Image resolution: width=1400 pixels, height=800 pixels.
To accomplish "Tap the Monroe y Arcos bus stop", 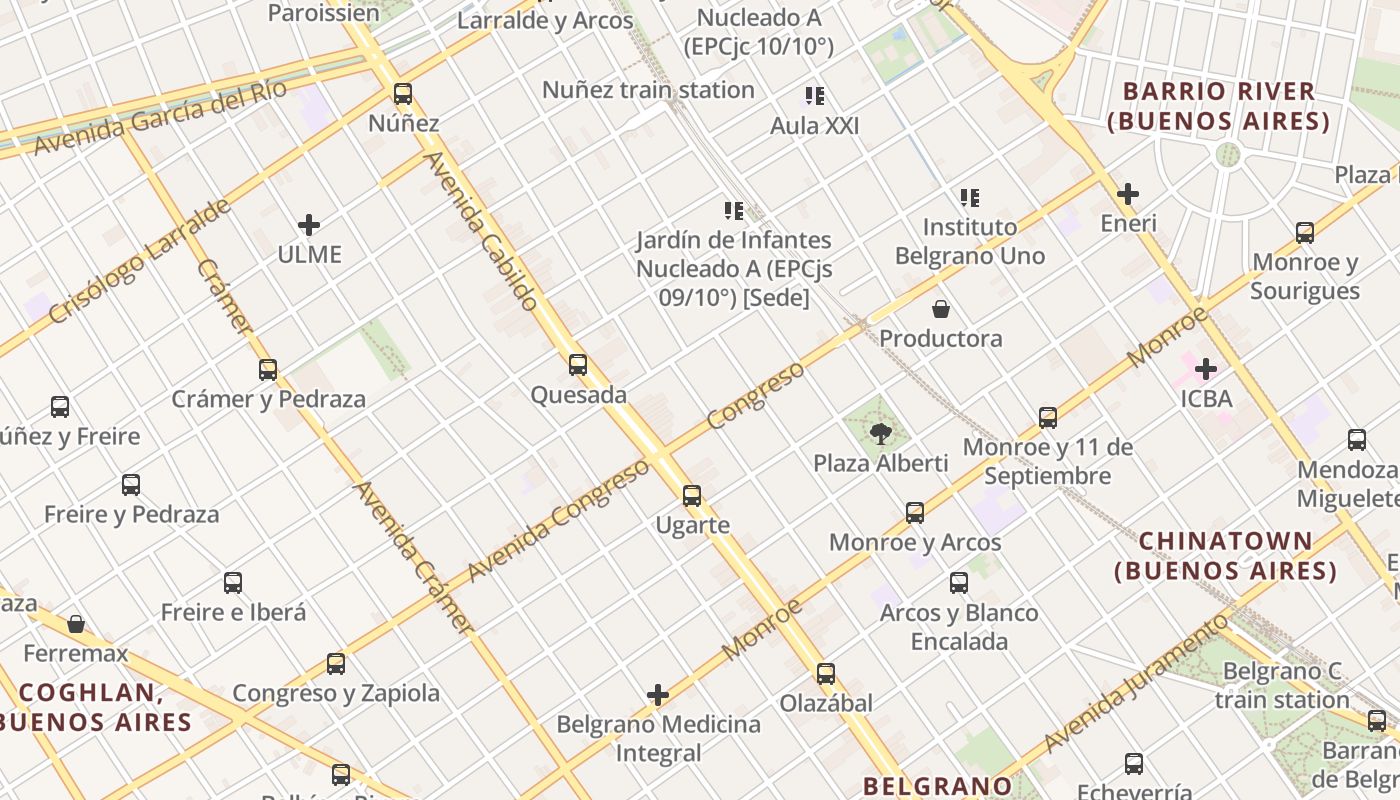I will coord(915,513).
